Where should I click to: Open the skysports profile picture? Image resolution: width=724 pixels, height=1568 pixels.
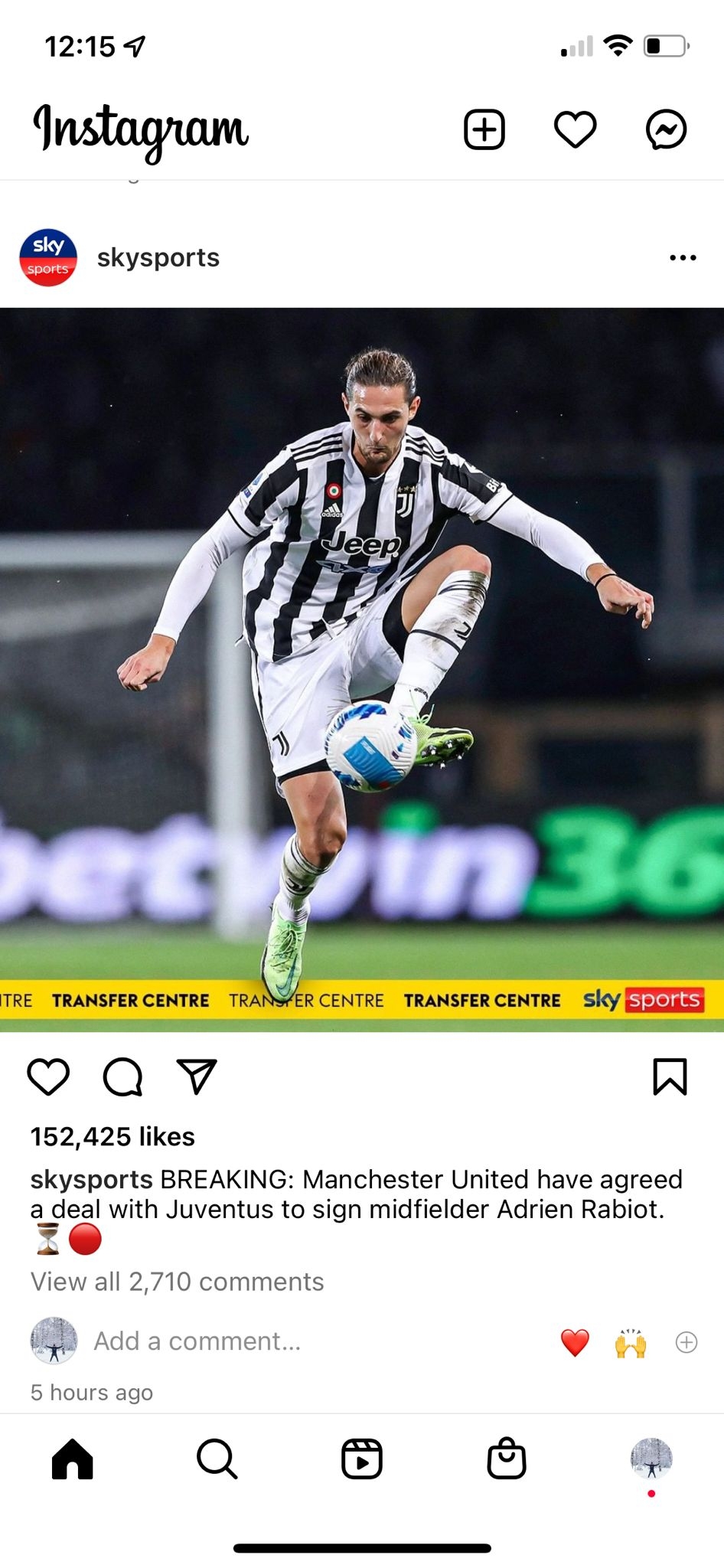click(x=48, y=258)
